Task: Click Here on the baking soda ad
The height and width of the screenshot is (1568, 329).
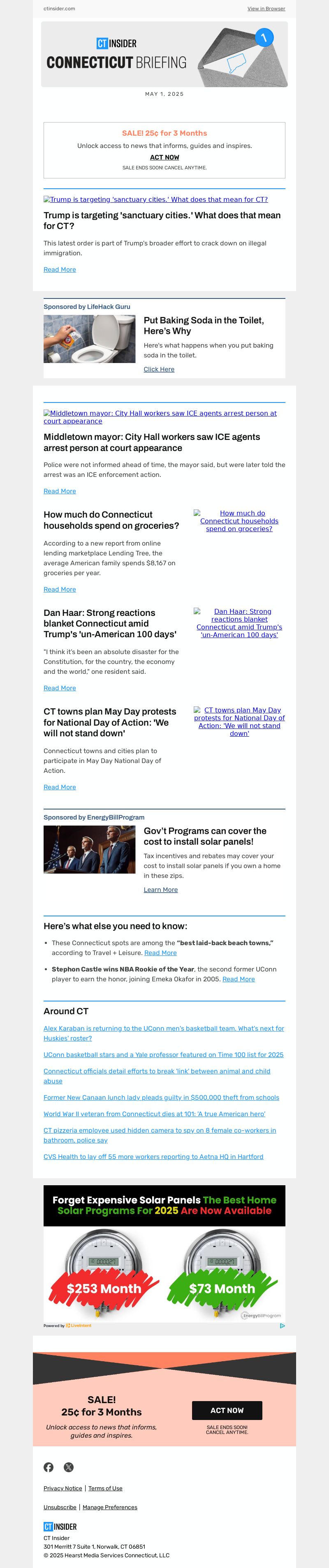Action: click(x=158, y=370)
